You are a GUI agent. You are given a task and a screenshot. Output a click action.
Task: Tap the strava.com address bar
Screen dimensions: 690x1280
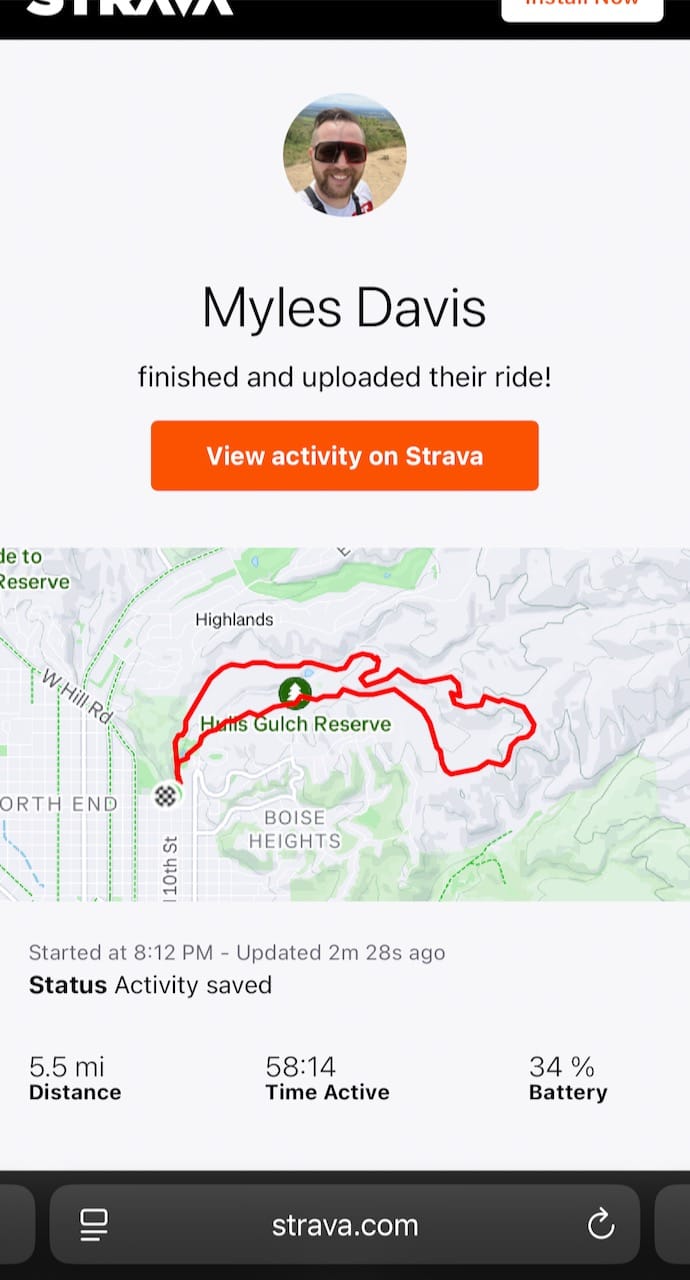(345, 1225)
